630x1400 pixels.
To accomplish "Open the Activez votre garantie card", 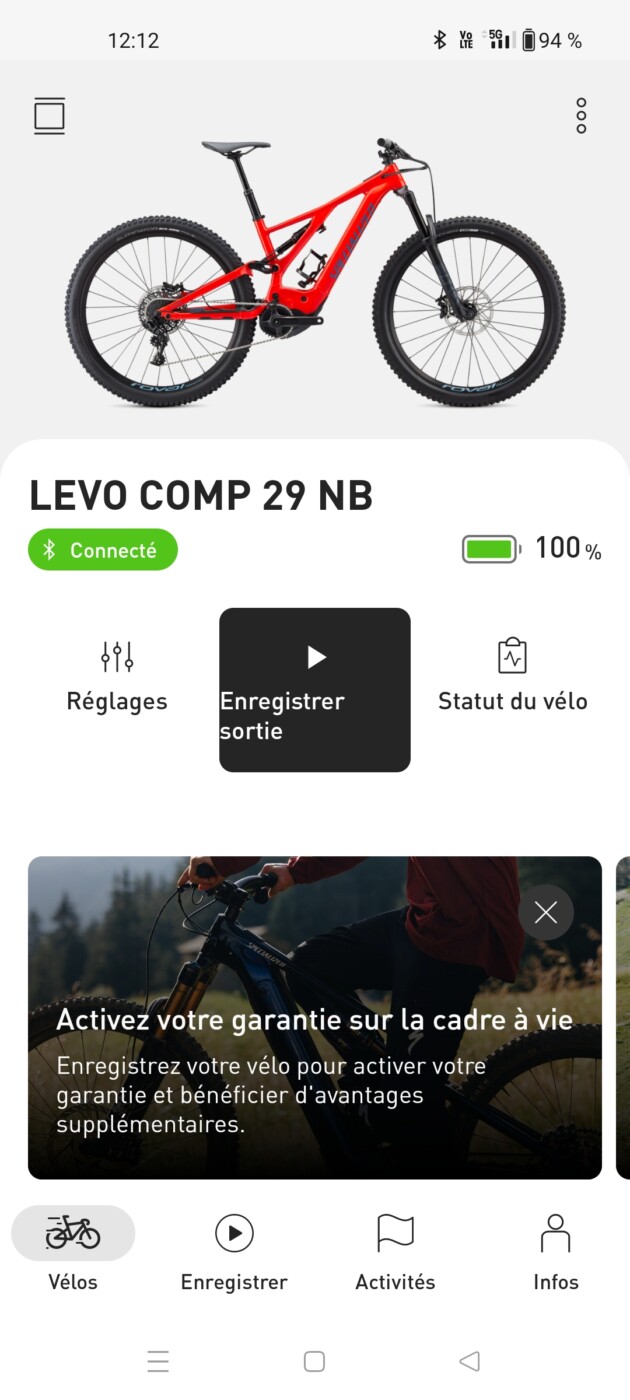I will point(315,1018).
